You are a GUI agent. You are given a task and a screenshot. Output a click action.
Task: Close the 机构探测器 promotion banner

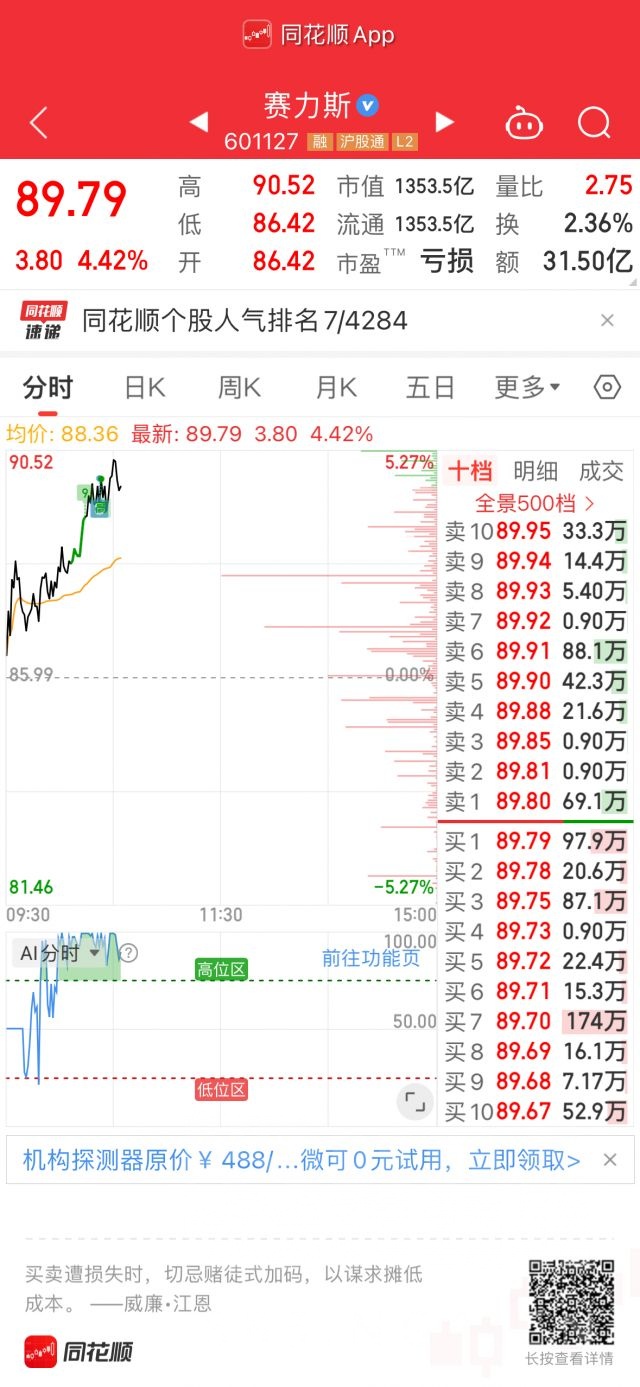(611, 1160)
